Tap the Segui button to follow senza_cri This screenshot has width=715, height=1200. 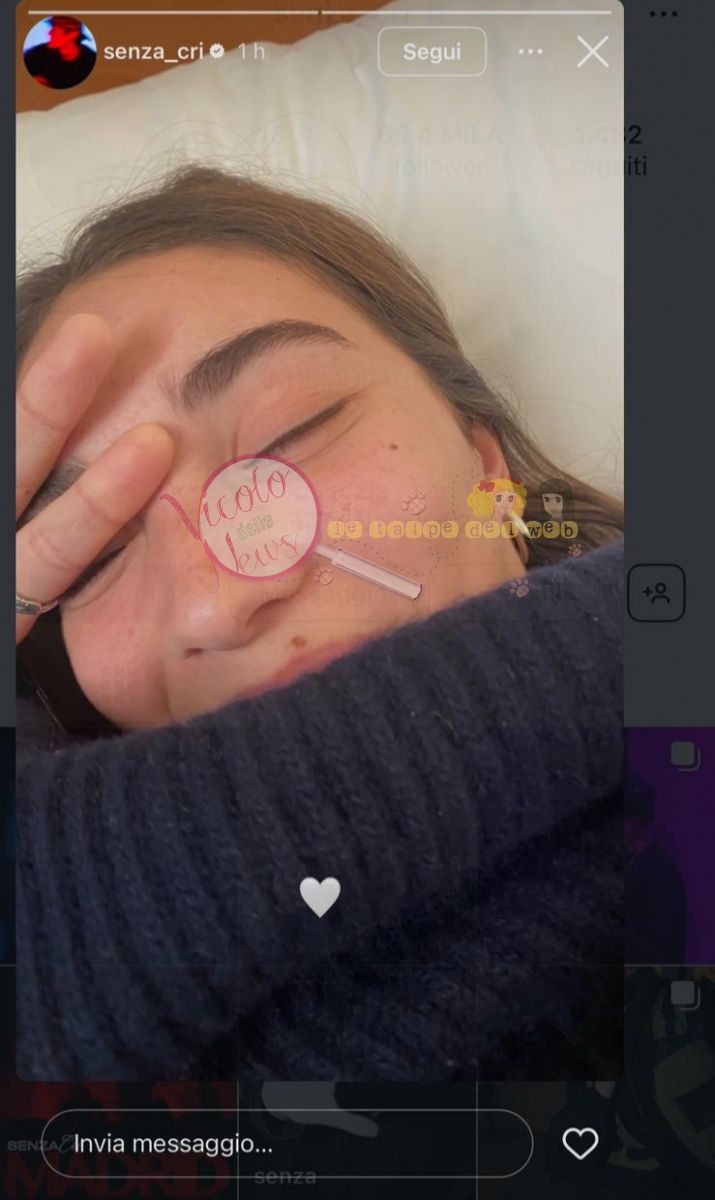tap(432, 52)
